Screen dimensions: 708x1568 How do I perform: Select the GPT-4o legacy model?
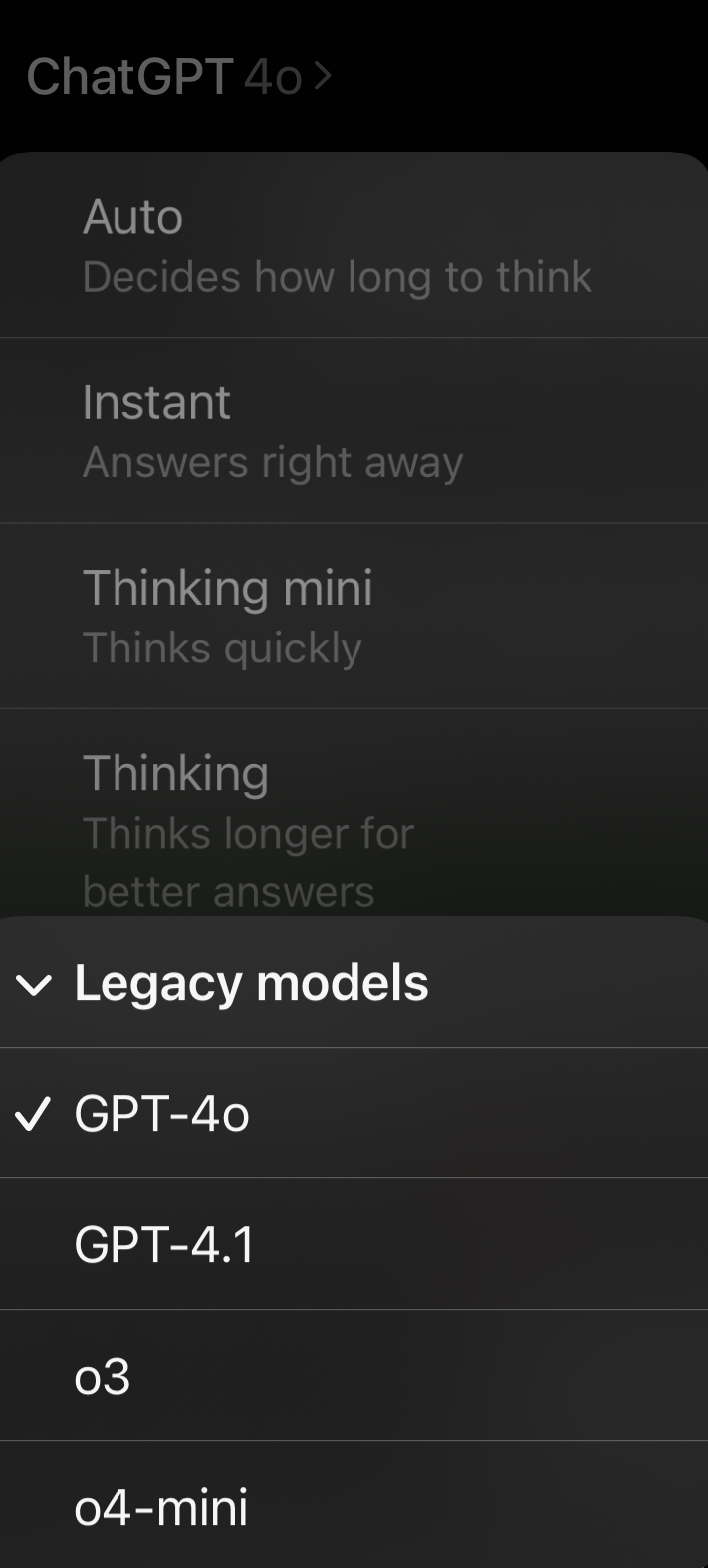[x=161, y=1114]
